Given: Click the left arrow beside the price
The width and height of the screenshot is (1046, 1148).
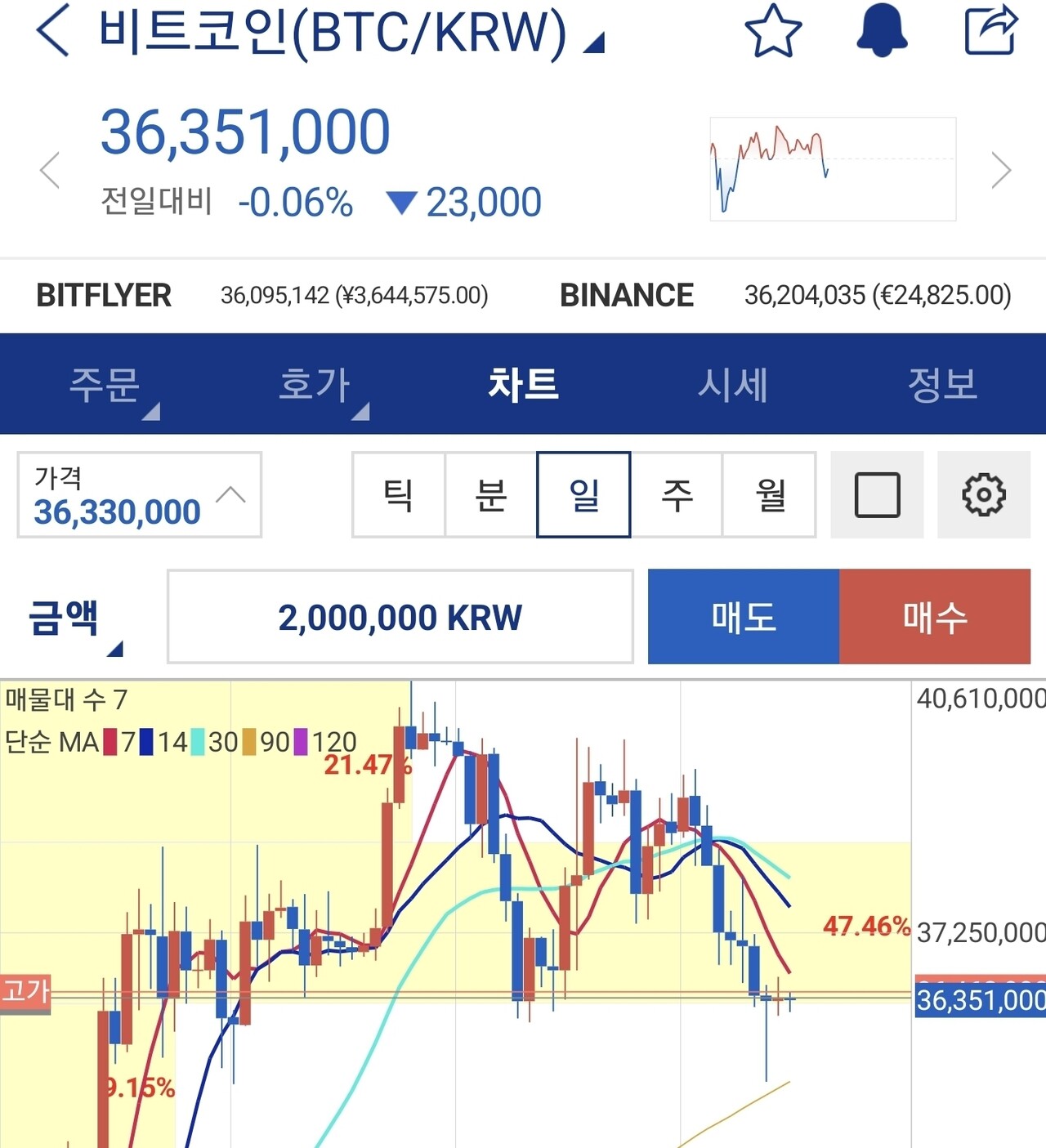Looking at the screenshot, I should pos(51,170).
